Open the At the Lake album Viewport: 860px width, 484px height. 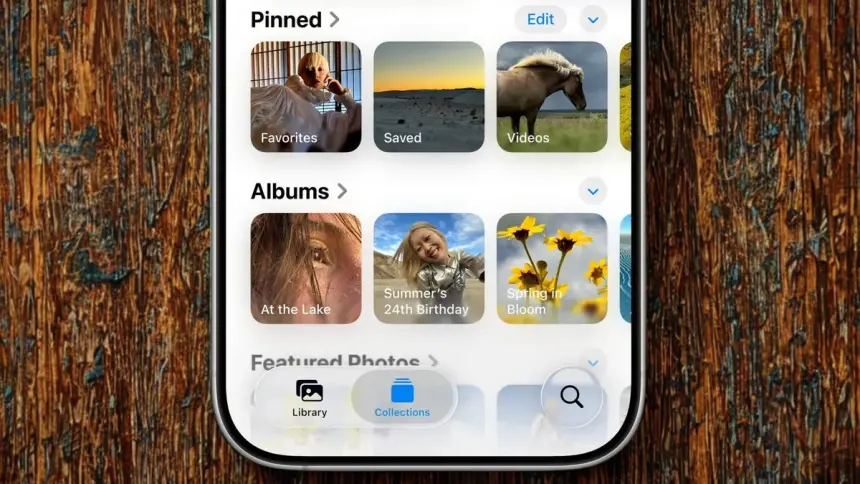click(x=306, y=268)
